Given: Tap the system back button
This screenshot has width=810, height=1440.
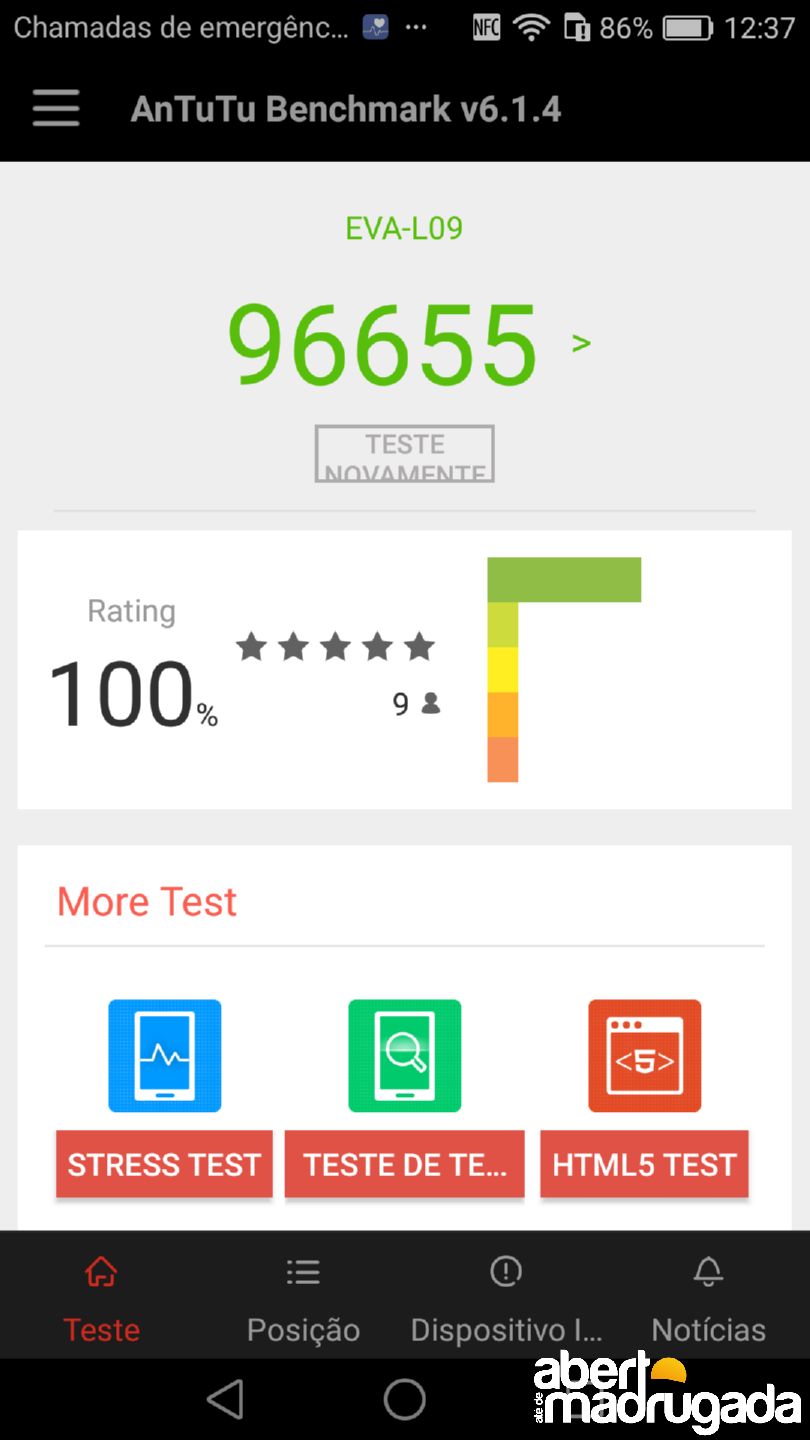Looking at the screenshot, I should [225, 1399].
